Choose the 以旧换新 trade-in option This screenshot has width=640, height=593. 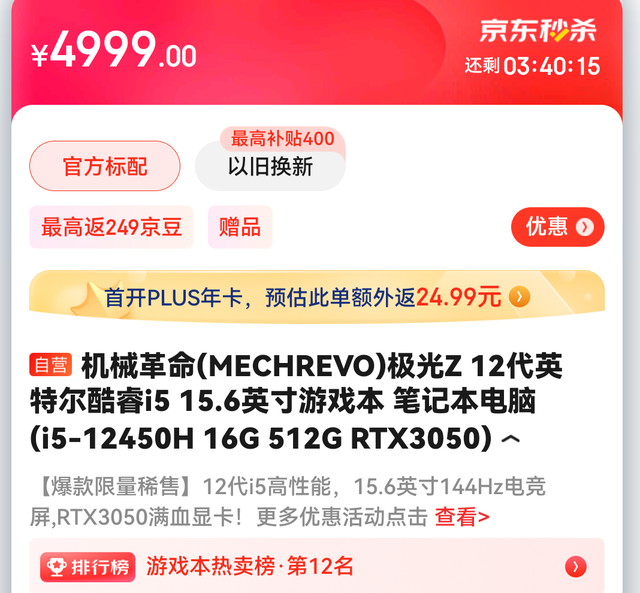[x=270, y=166]
